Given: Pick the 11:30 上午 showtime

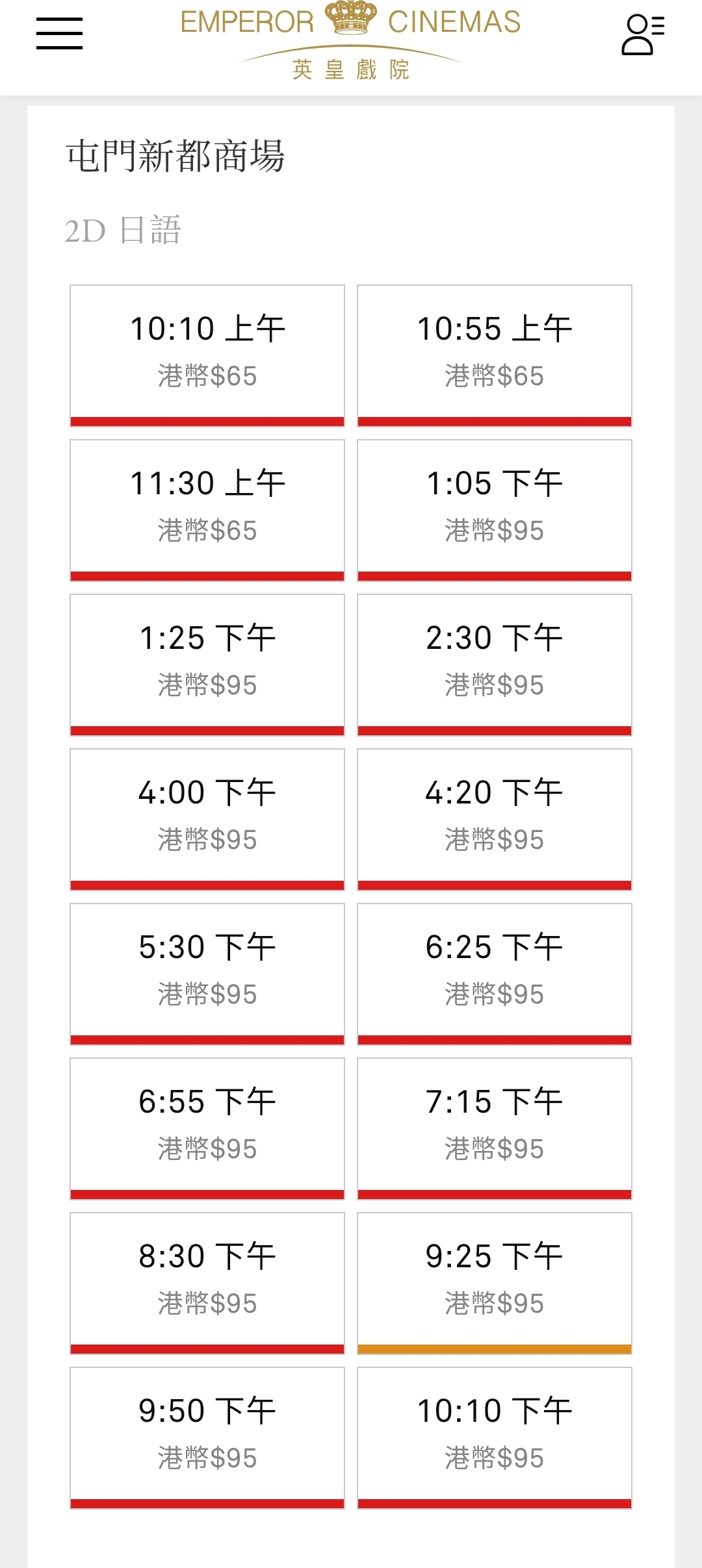Looking at the screenshot, I should [x=207, y=511].
